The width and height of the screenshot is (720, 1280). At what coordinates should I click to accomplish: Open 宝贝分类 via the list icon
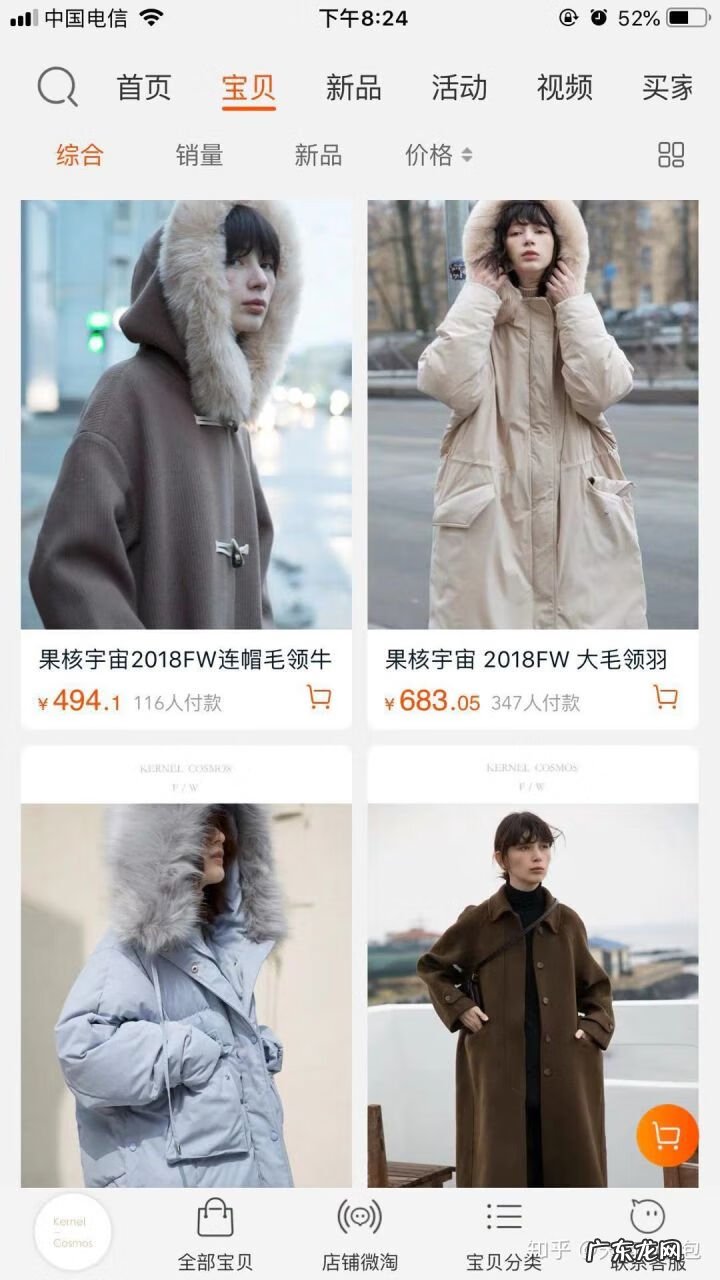[x=504, y=1218]
